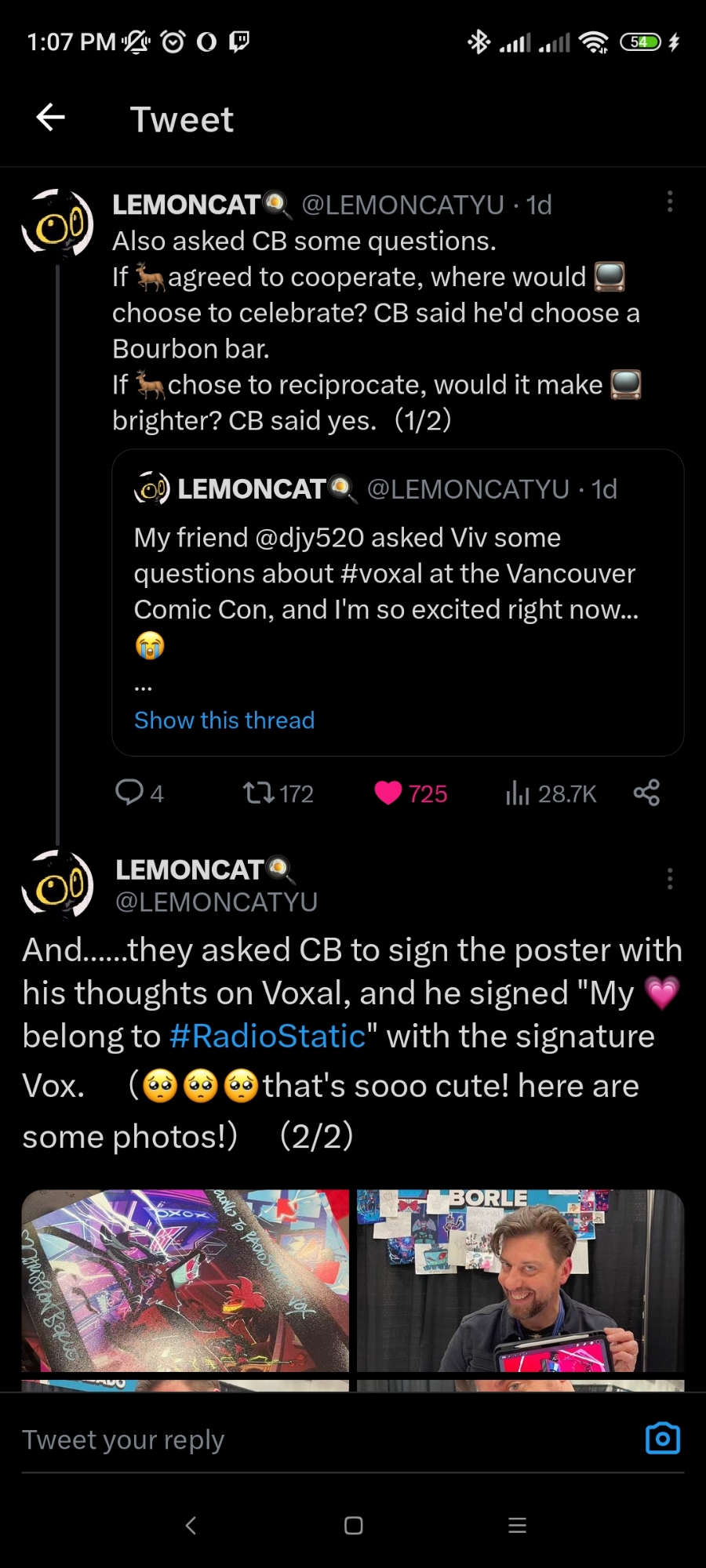Unlike the tweet with 725 likes
The image size is (706, 1568).
(388, 793)
